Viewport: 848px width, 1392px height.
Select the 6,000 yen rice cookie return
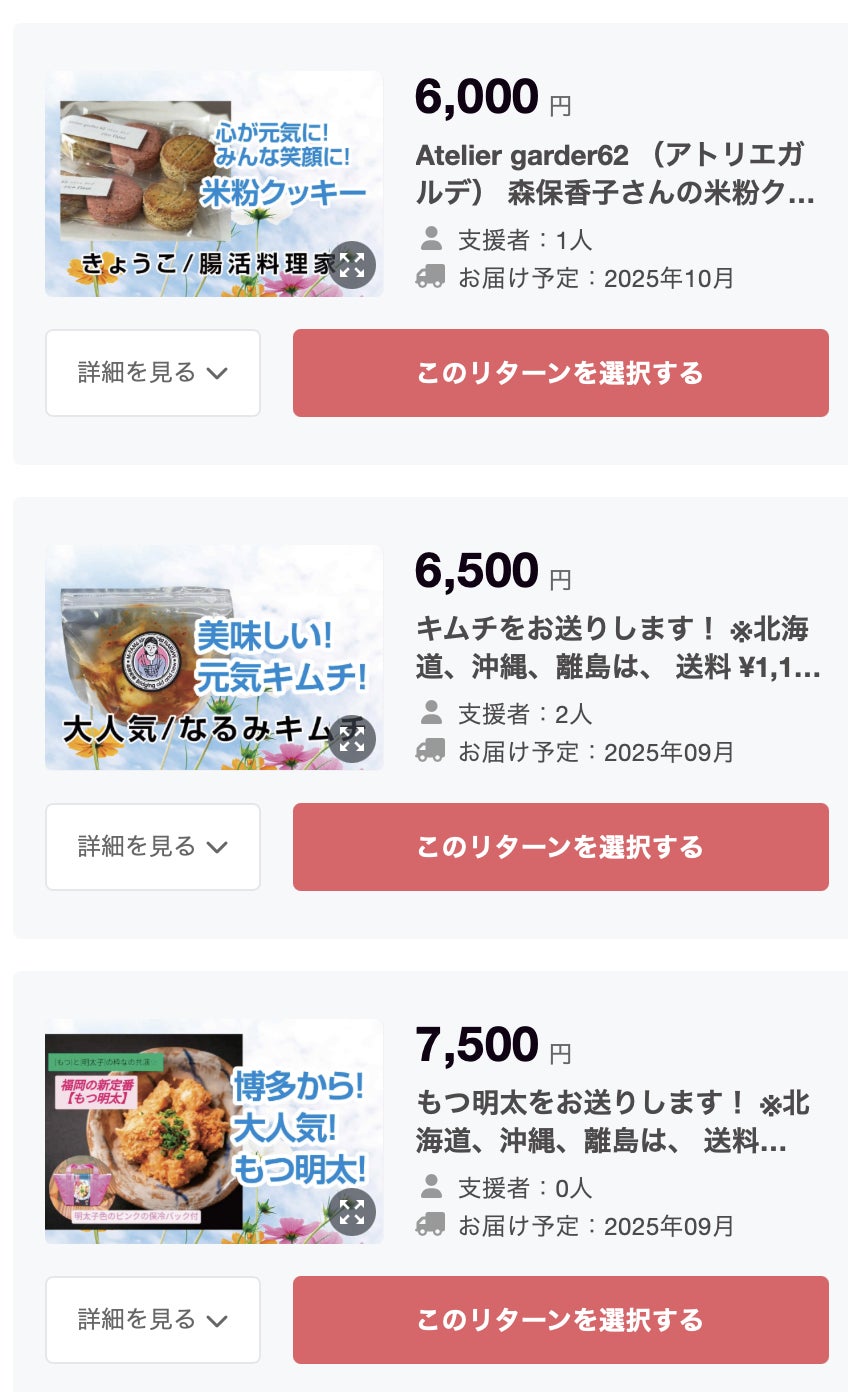560,373
